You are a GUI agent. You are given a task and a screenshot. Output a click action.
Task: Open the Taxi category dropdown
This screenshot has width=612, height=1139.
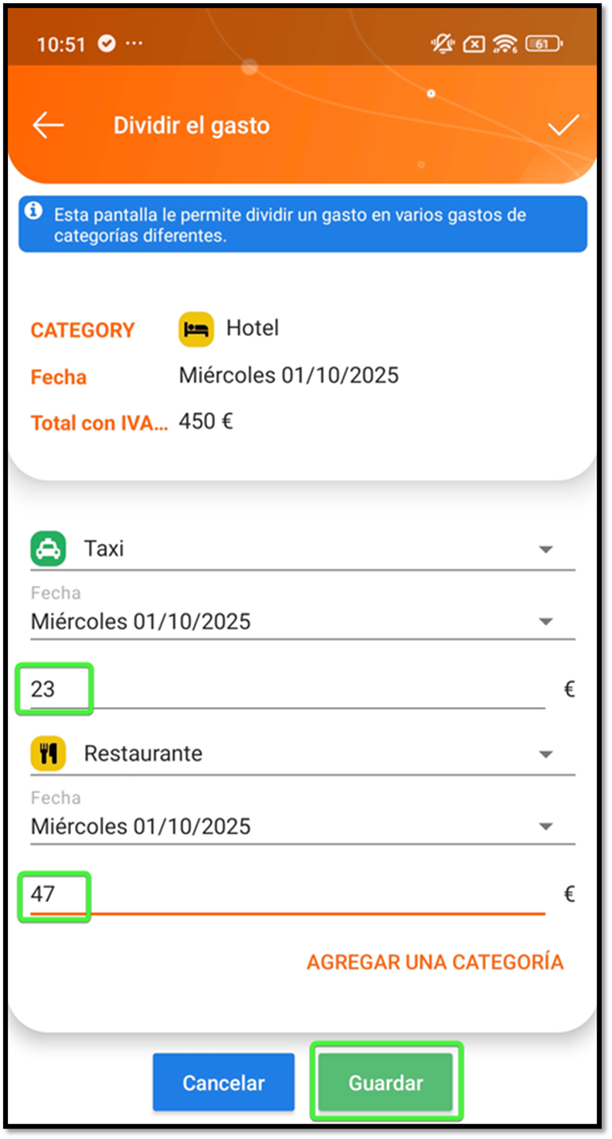(x=302, y=549)
